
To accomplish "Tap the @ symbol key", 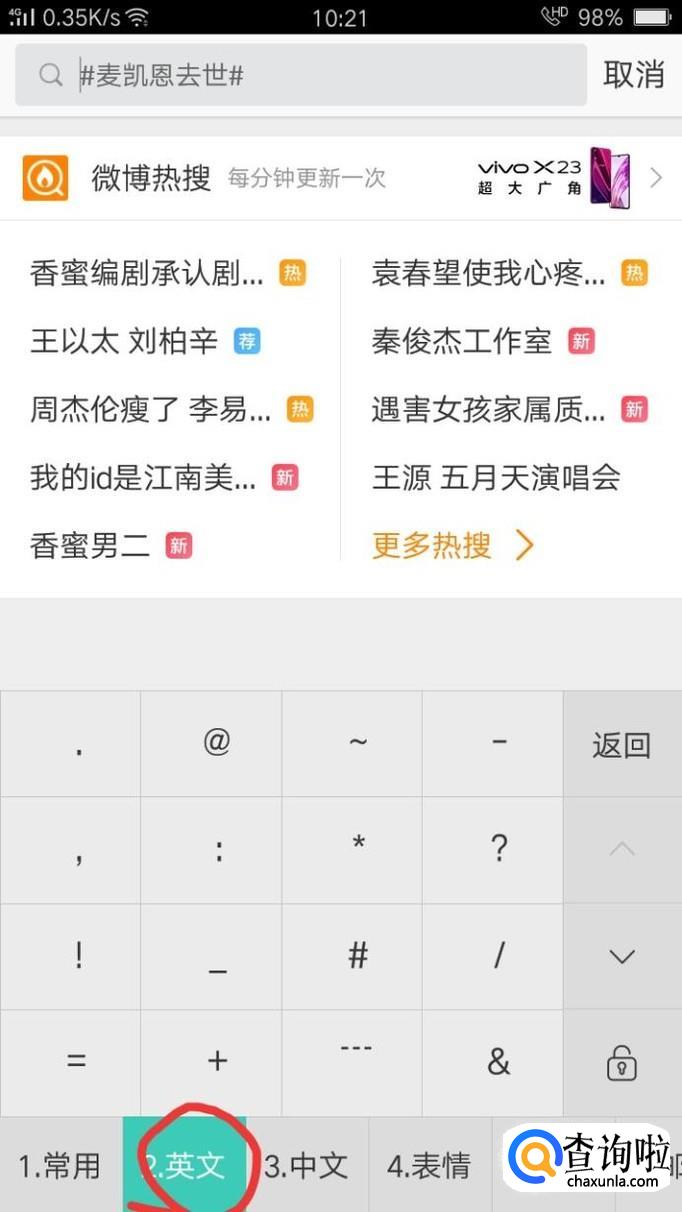I will (217, 742).
